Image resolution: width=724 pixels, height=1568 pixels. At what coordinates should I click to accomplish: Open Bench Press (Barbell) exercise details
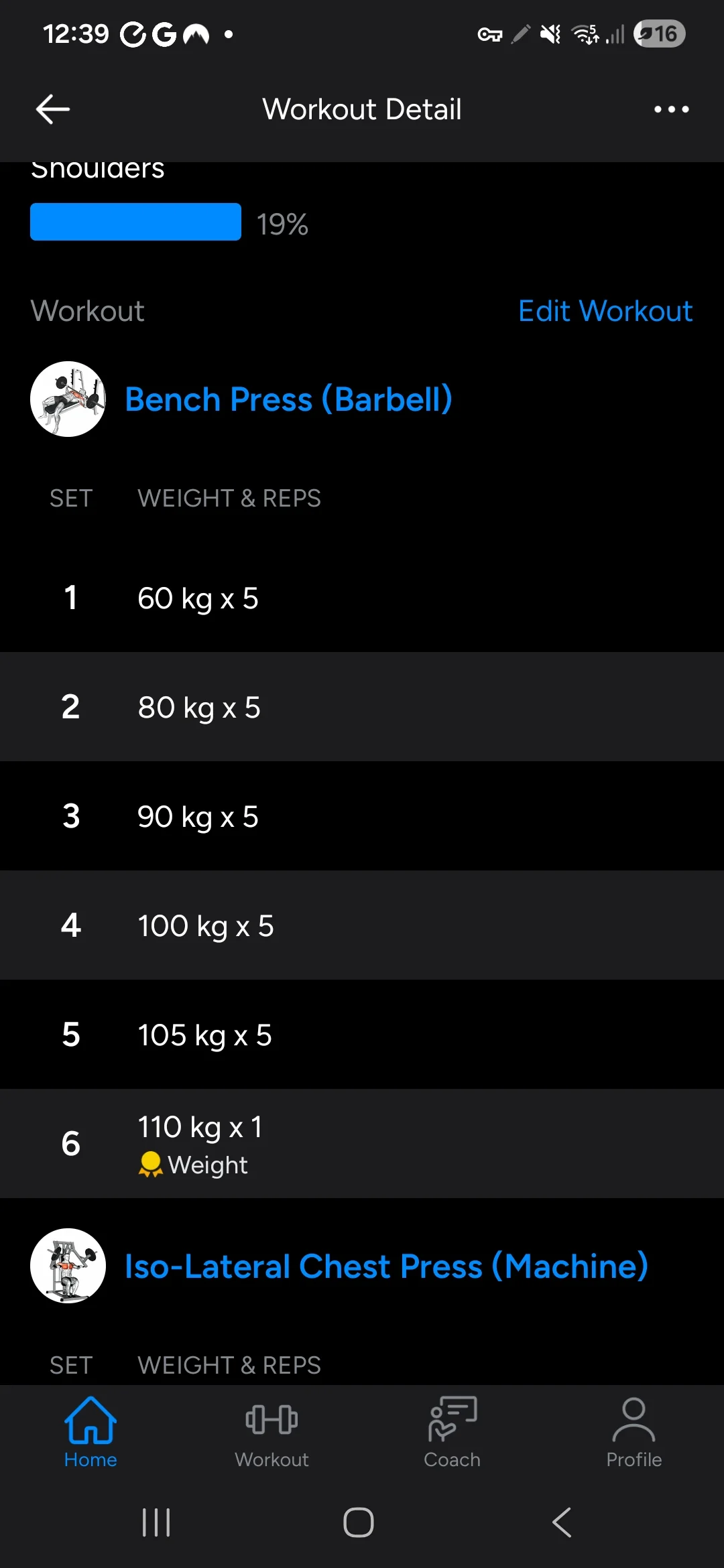(x=288, y=400)
